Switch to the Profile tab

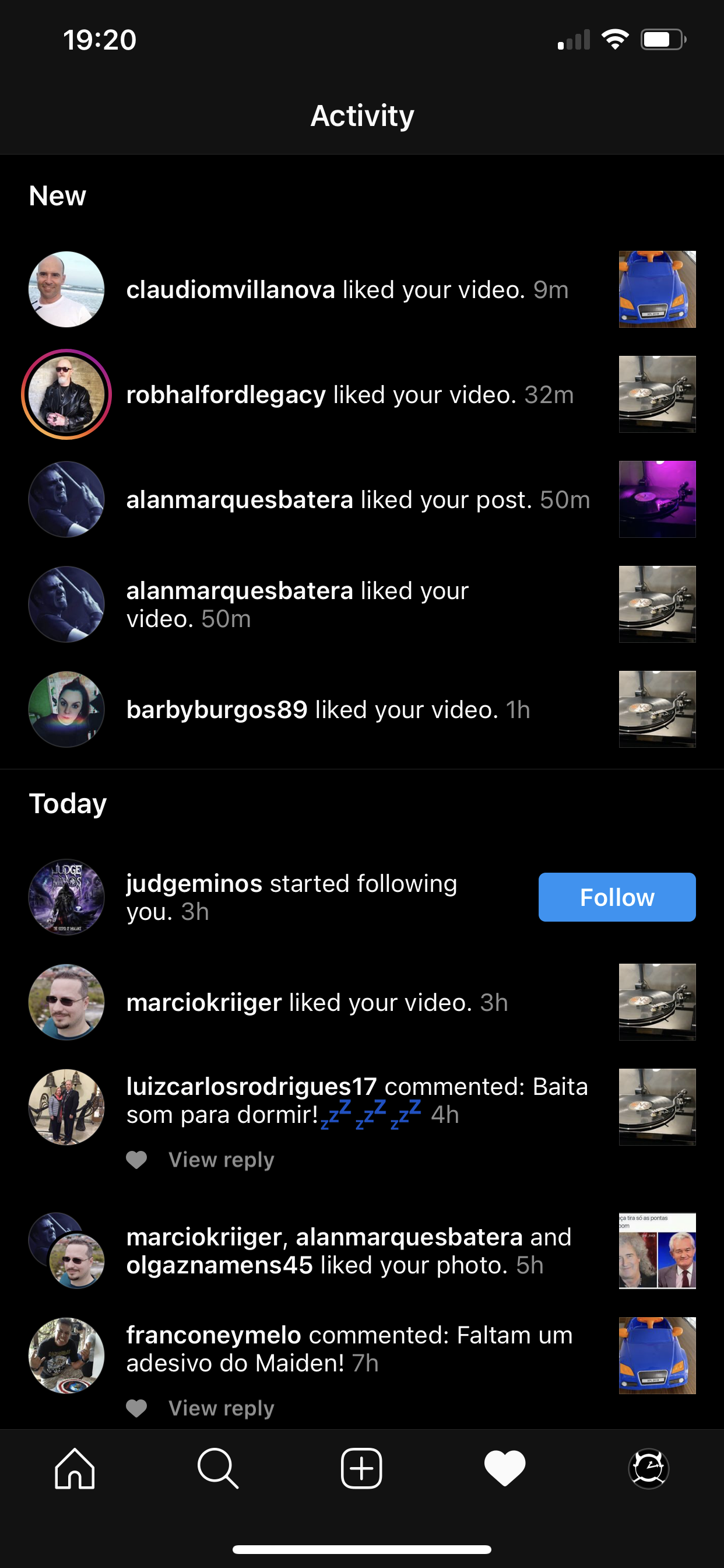(649, 1468)
